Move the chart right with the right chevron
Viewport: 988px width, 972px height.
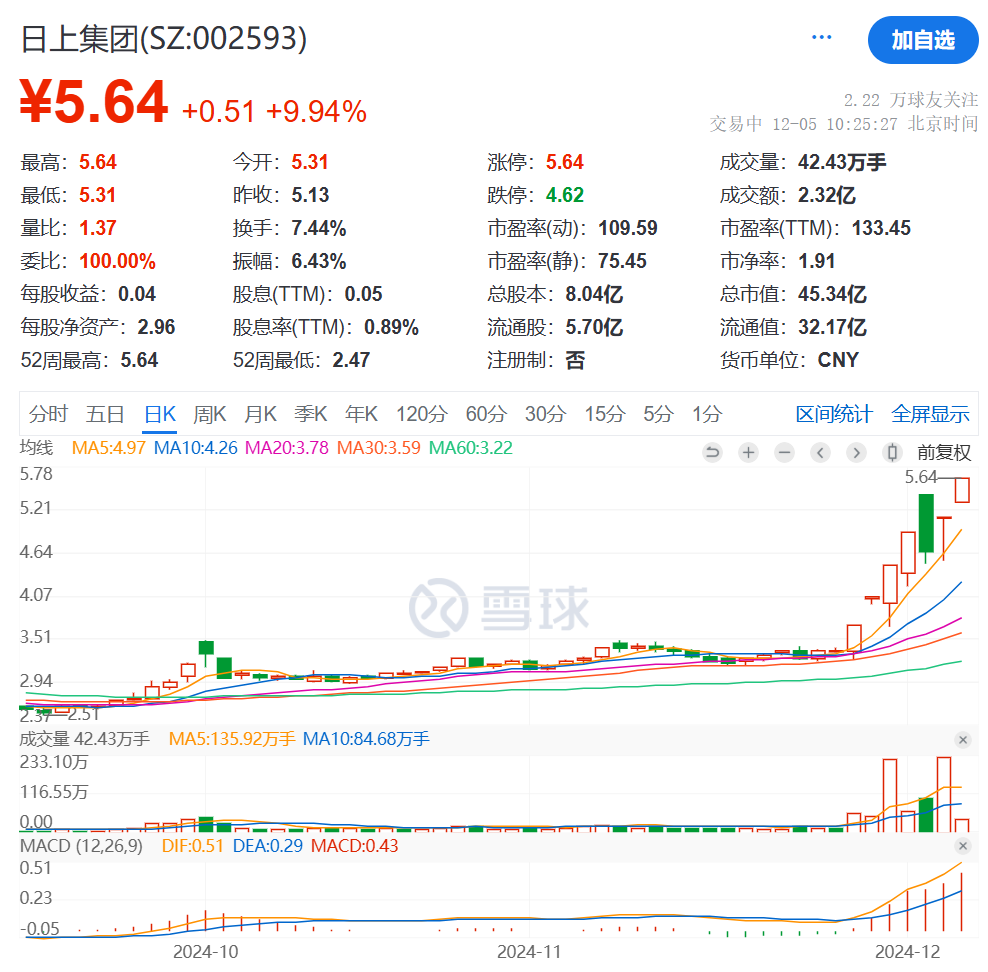coord(856,453)
